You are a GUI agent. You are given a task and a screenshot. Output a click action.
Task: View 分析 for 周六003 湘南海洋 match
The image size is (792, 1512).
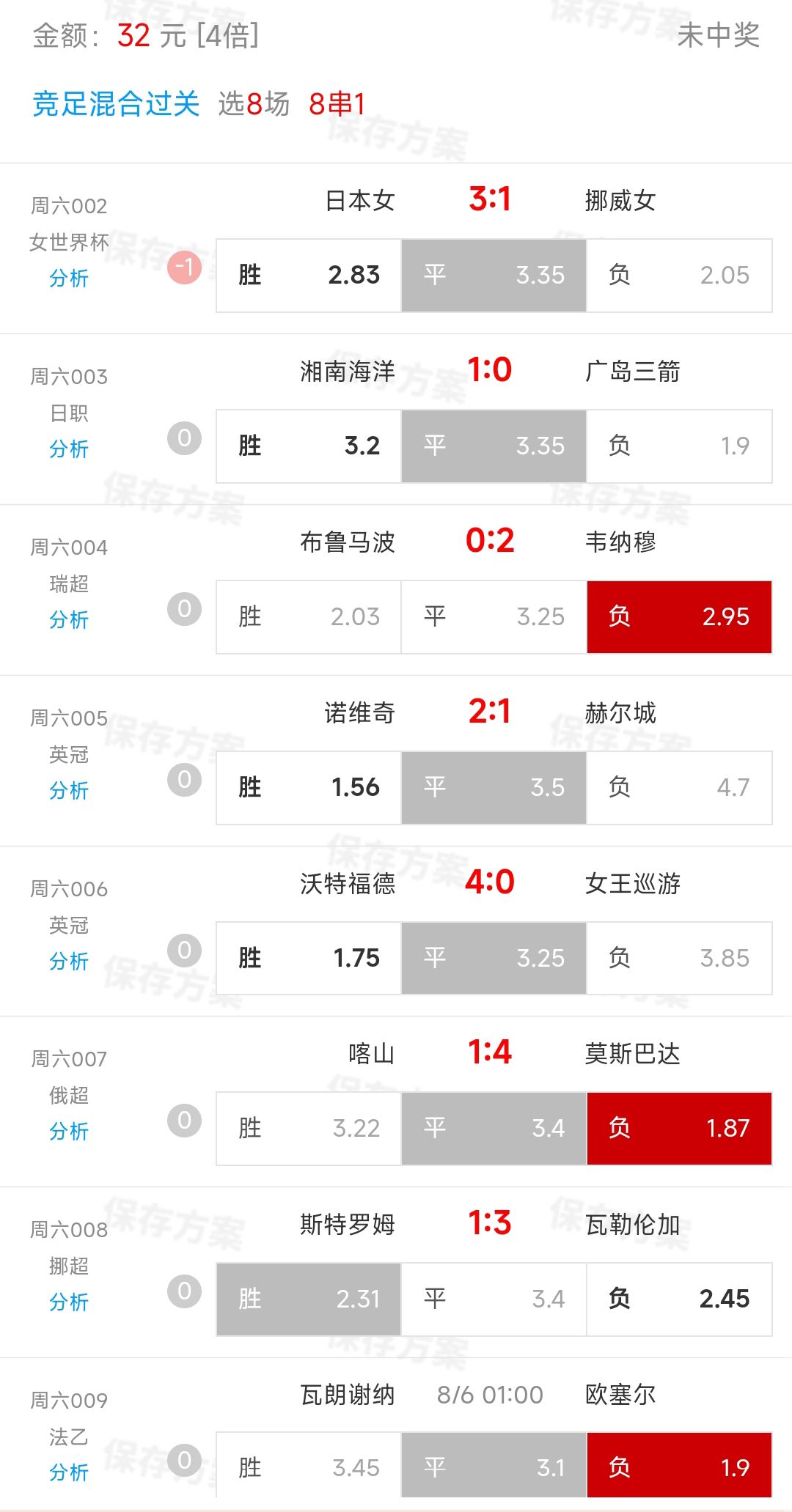69,449
